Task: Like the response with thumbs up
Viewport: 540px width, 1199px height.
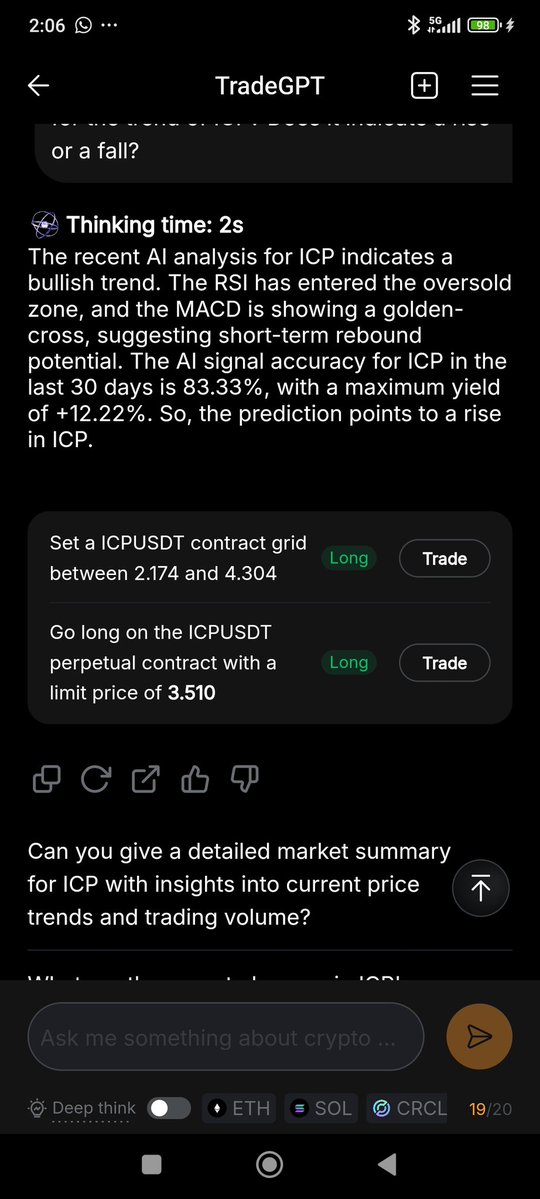Action: 194,779
